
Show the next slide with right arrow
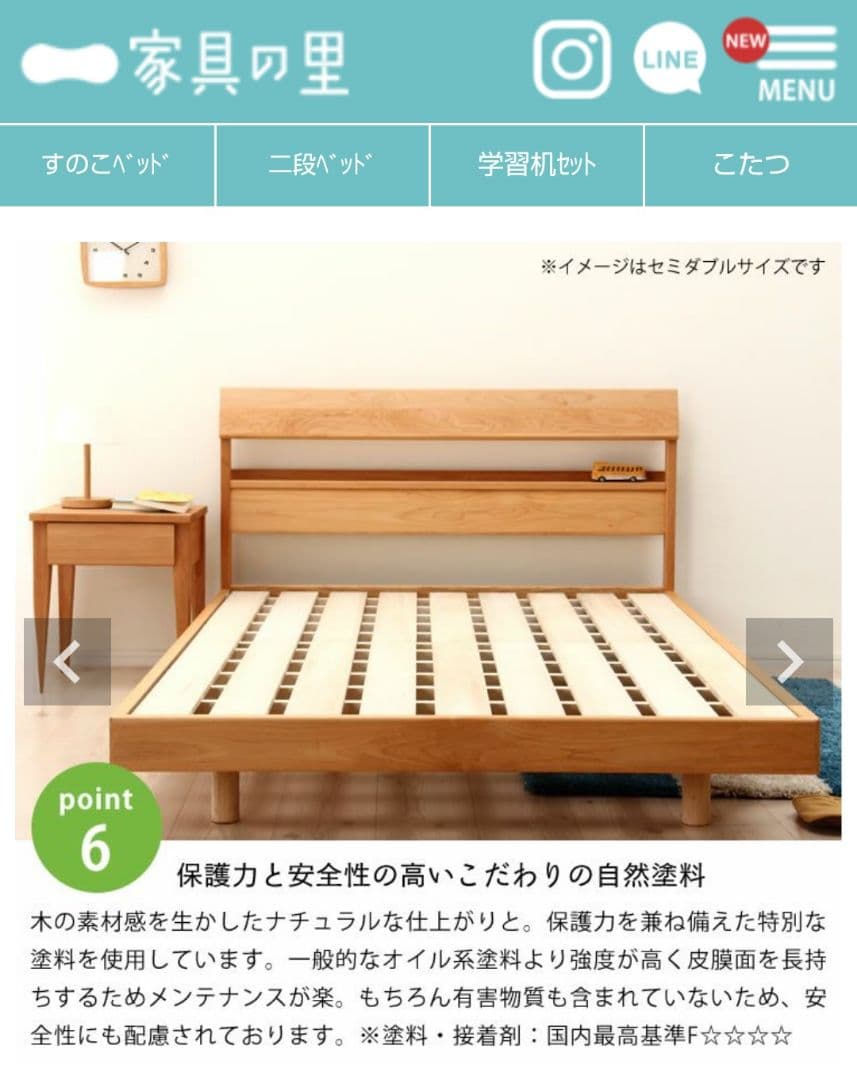[789, 661]
